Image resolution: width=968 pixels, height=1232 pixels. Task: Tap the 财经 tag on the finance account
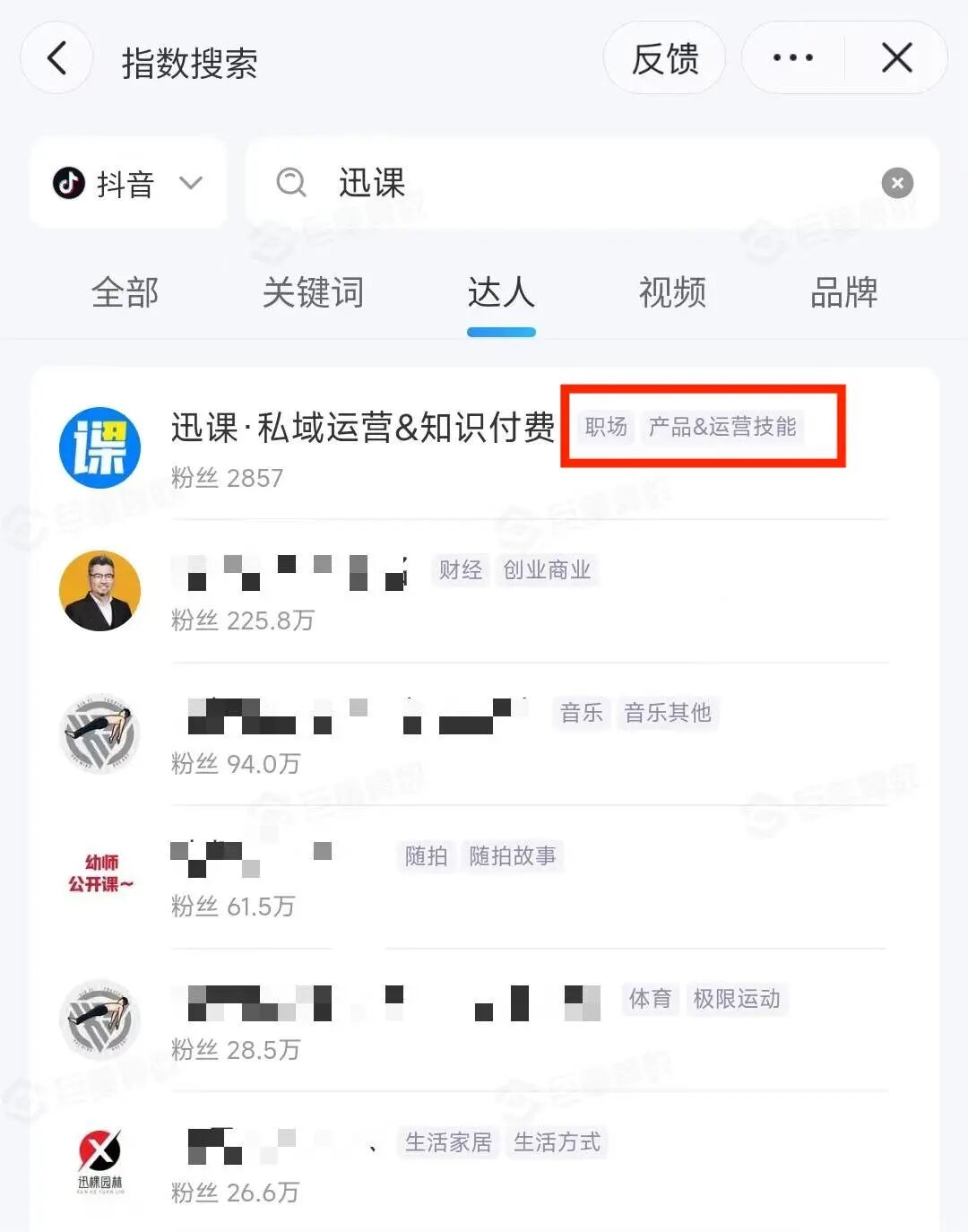tap(460, 570)
